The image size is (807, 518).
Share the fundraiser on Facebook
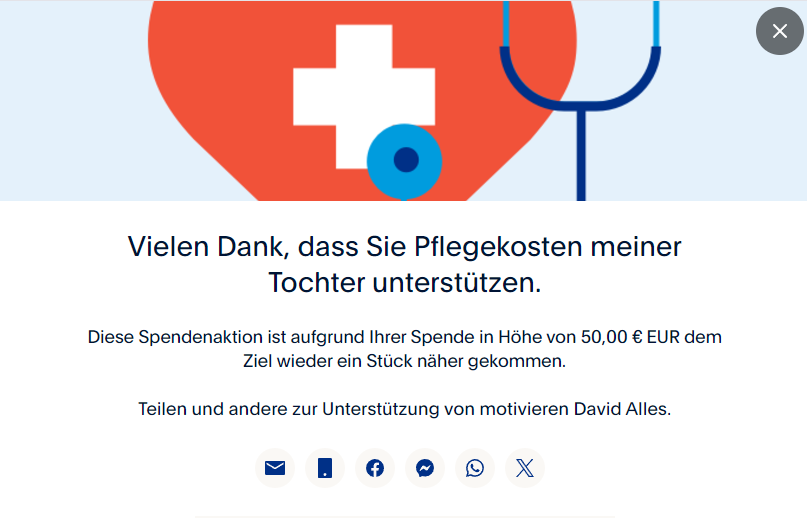coord(375,468)
